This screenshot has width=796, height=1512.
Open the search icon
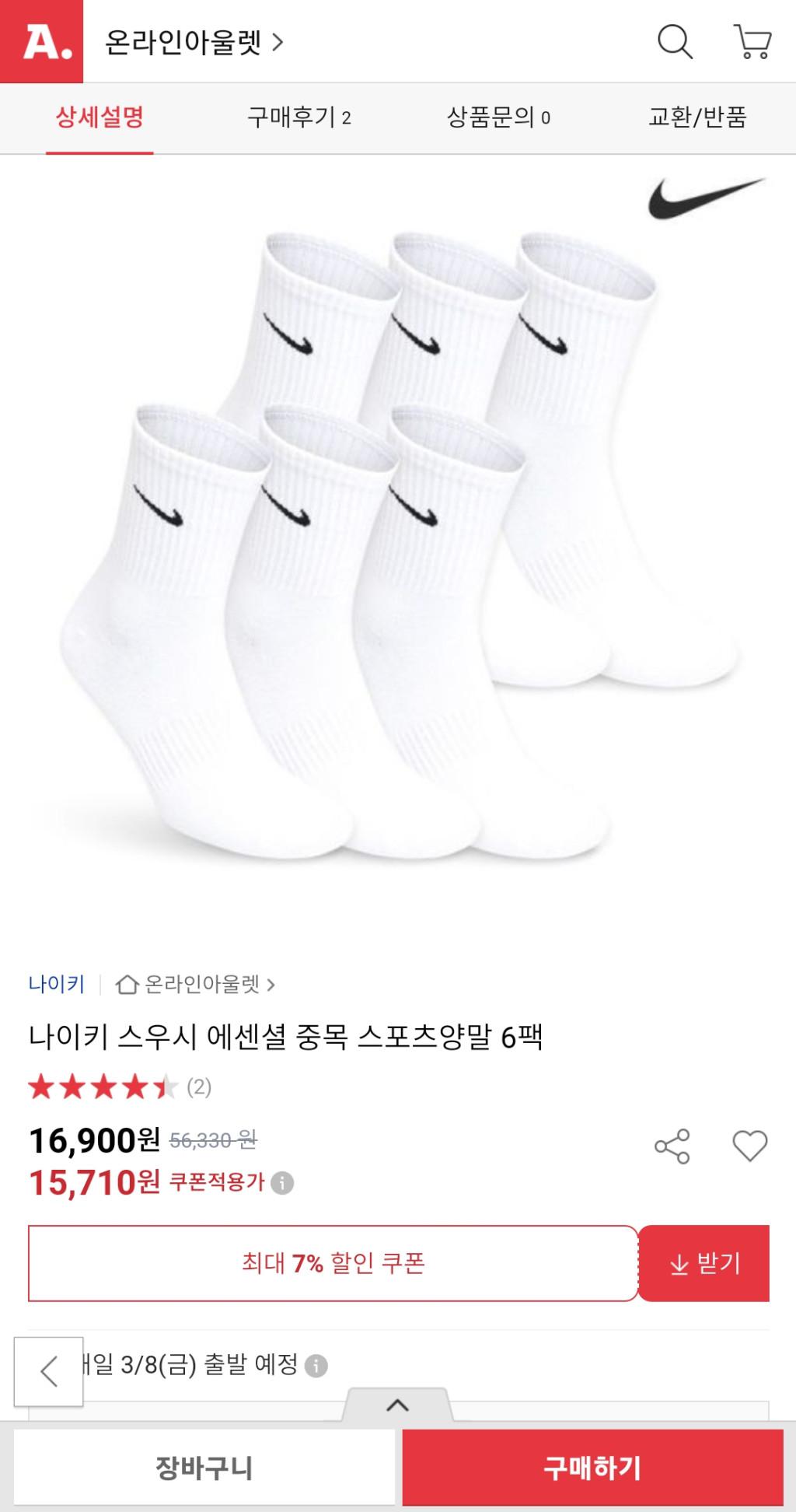[675, 41]
